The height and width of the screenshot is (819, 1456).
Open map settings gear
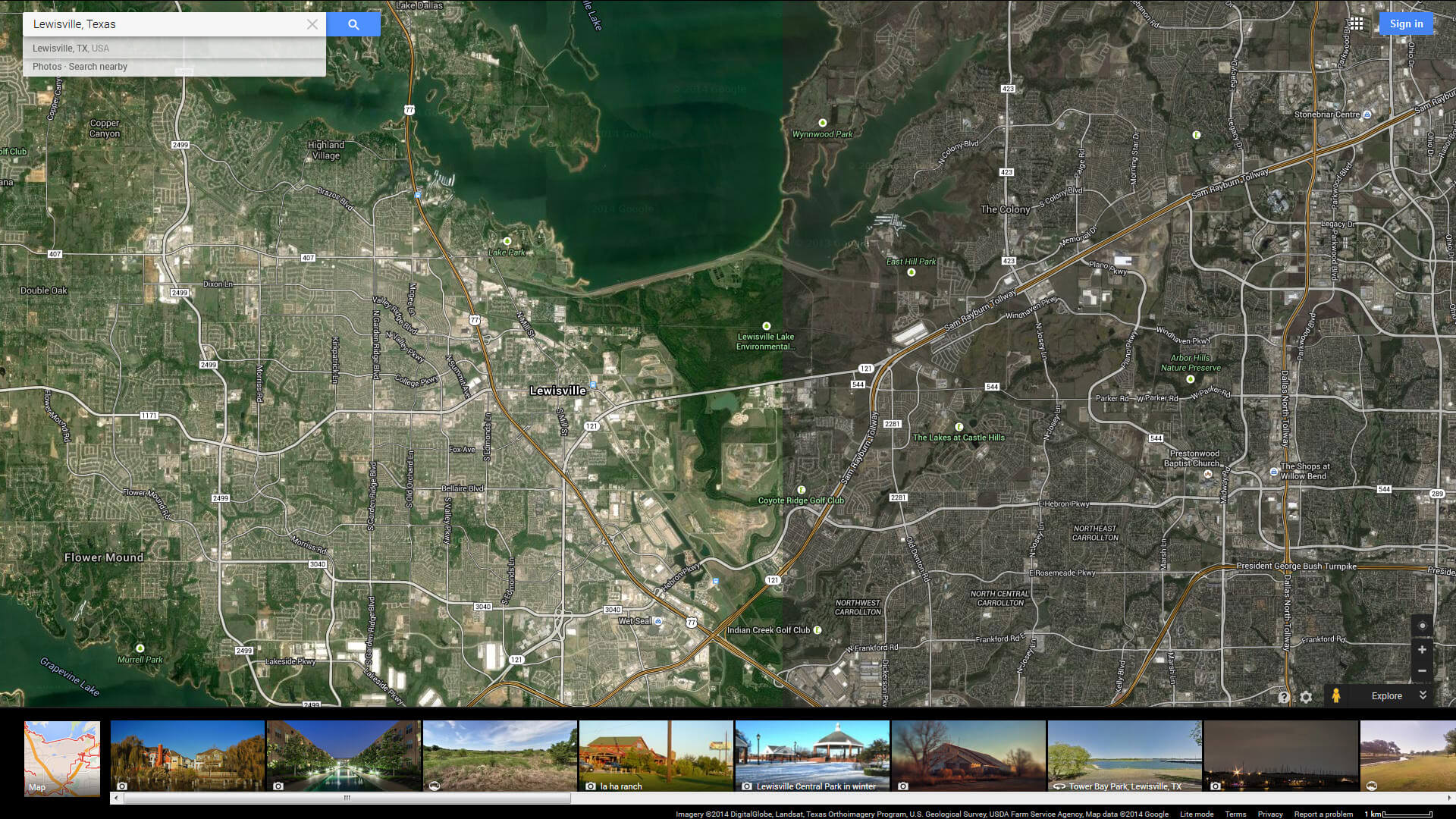1306,697
